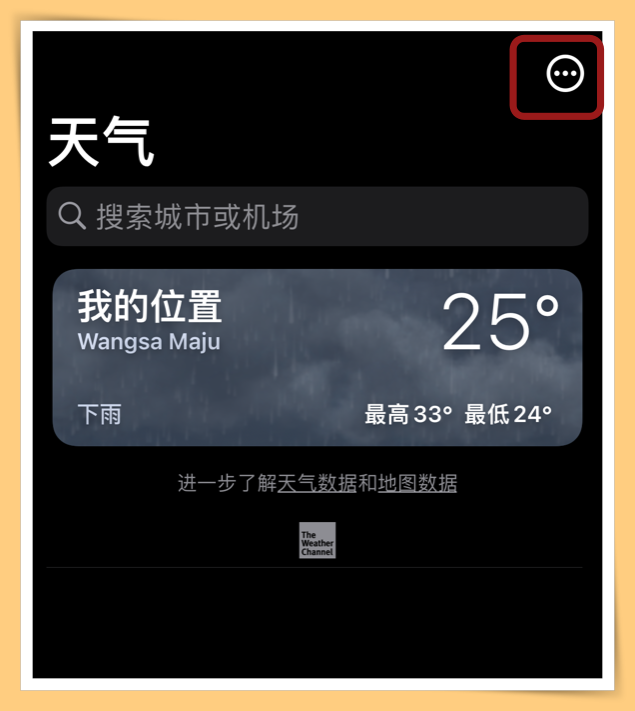Viewport: 635px width, 711px height.
Task: Open the 地图数据 link
Action: [417, 484]
